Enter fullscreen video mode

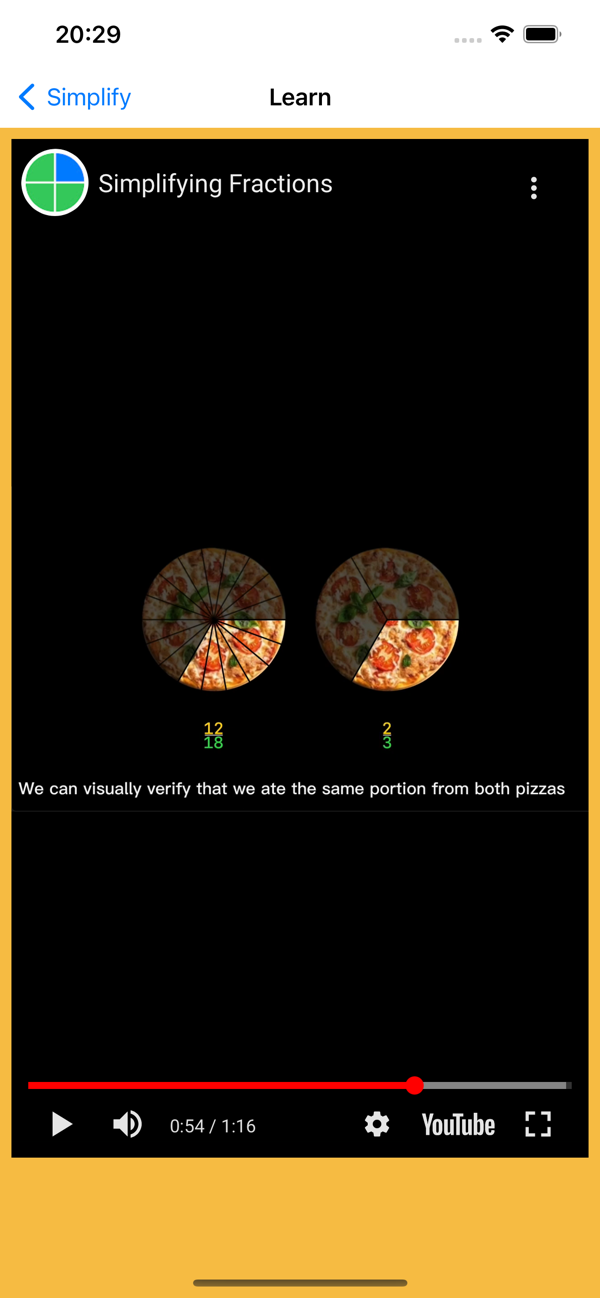click(538, 1125)
